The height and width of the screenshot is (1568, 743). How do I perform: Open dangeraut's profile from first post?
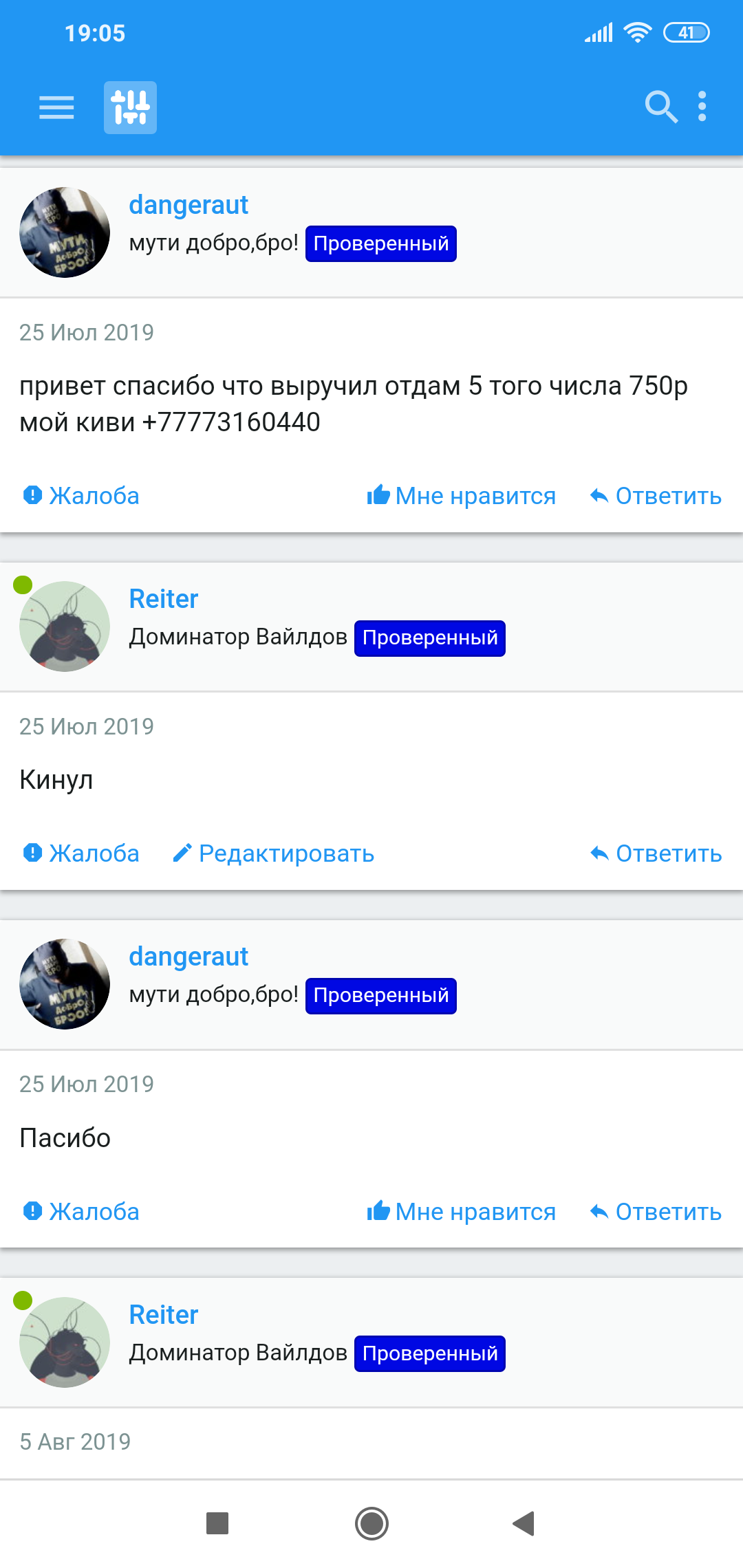tap(189, 205)
